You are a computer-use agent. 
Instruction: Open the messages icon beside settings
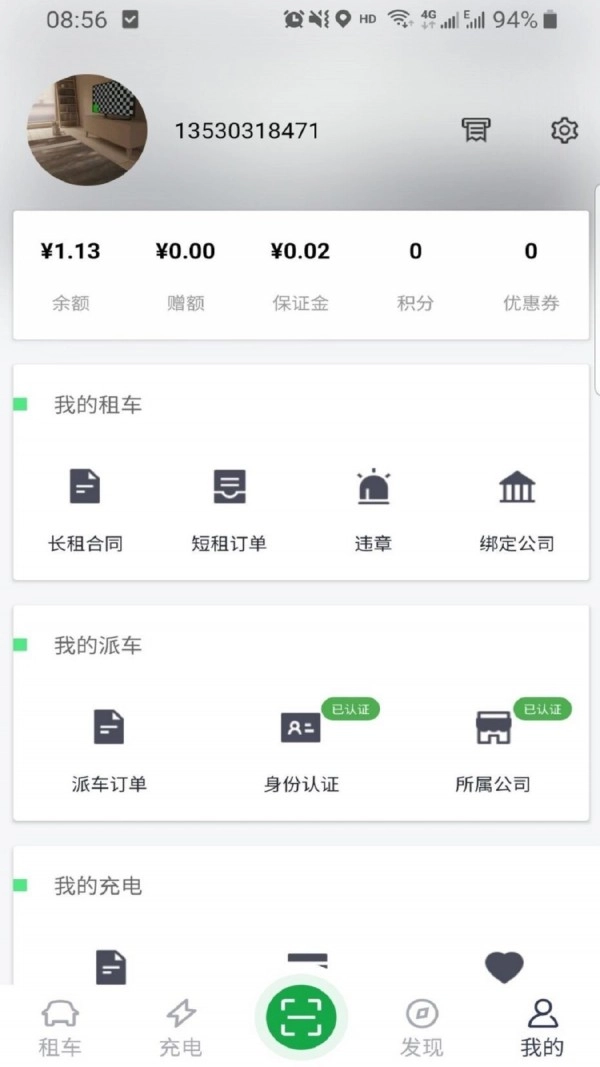(476, 130)
